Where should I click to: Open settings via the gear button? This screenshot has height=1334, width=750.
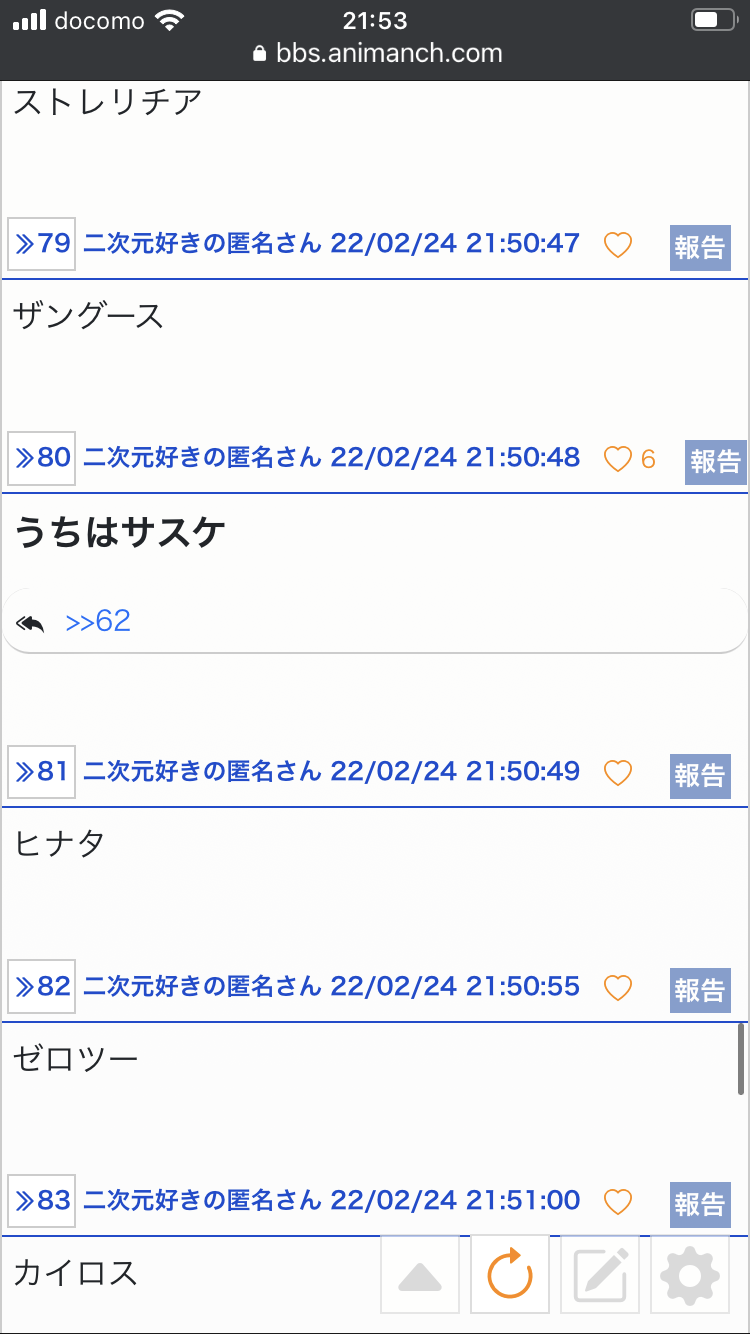point(690,1275)
